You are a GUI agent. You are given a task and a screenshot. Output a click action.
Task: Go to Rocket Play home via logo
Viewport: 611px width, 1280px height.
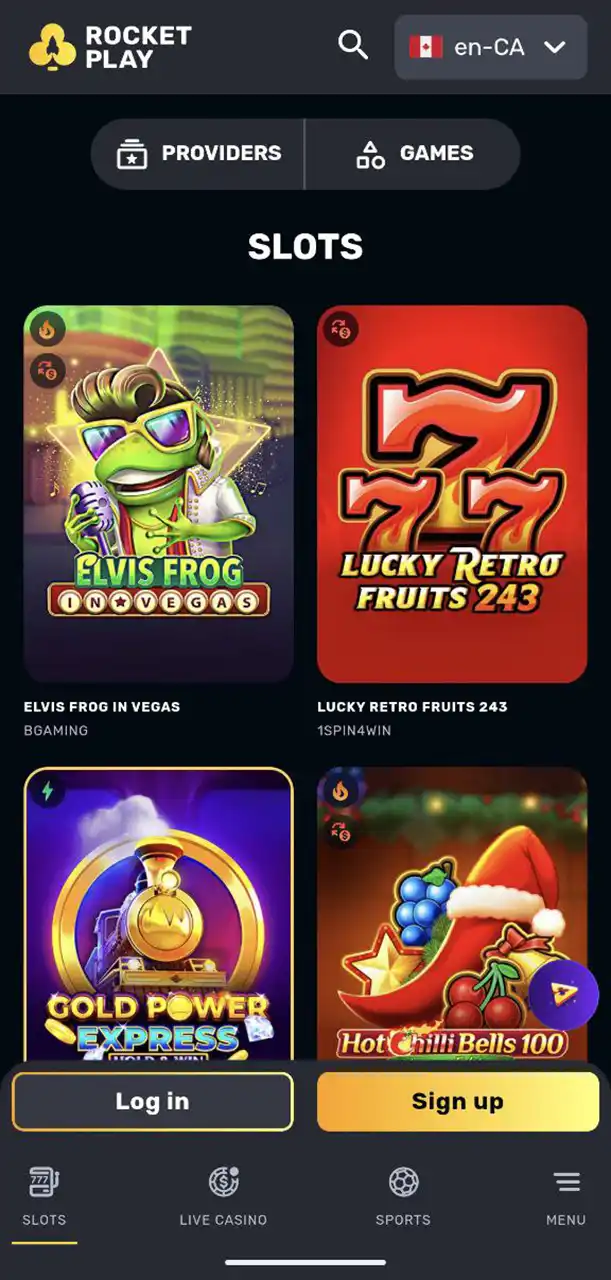tap(110, 46)
